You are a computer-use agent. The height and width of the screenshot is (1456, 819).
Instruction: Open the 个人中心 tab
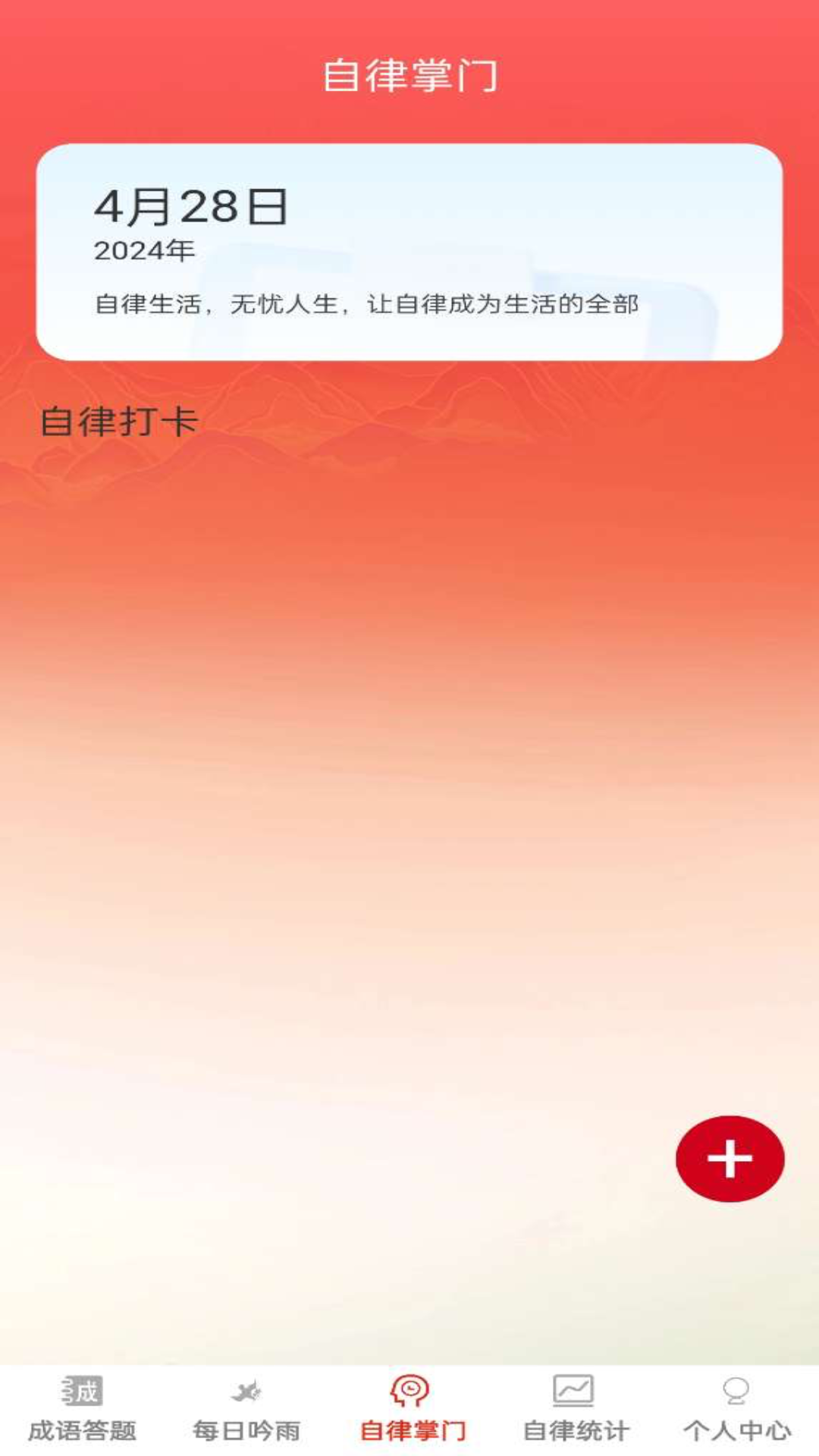tap(736, 1410)
